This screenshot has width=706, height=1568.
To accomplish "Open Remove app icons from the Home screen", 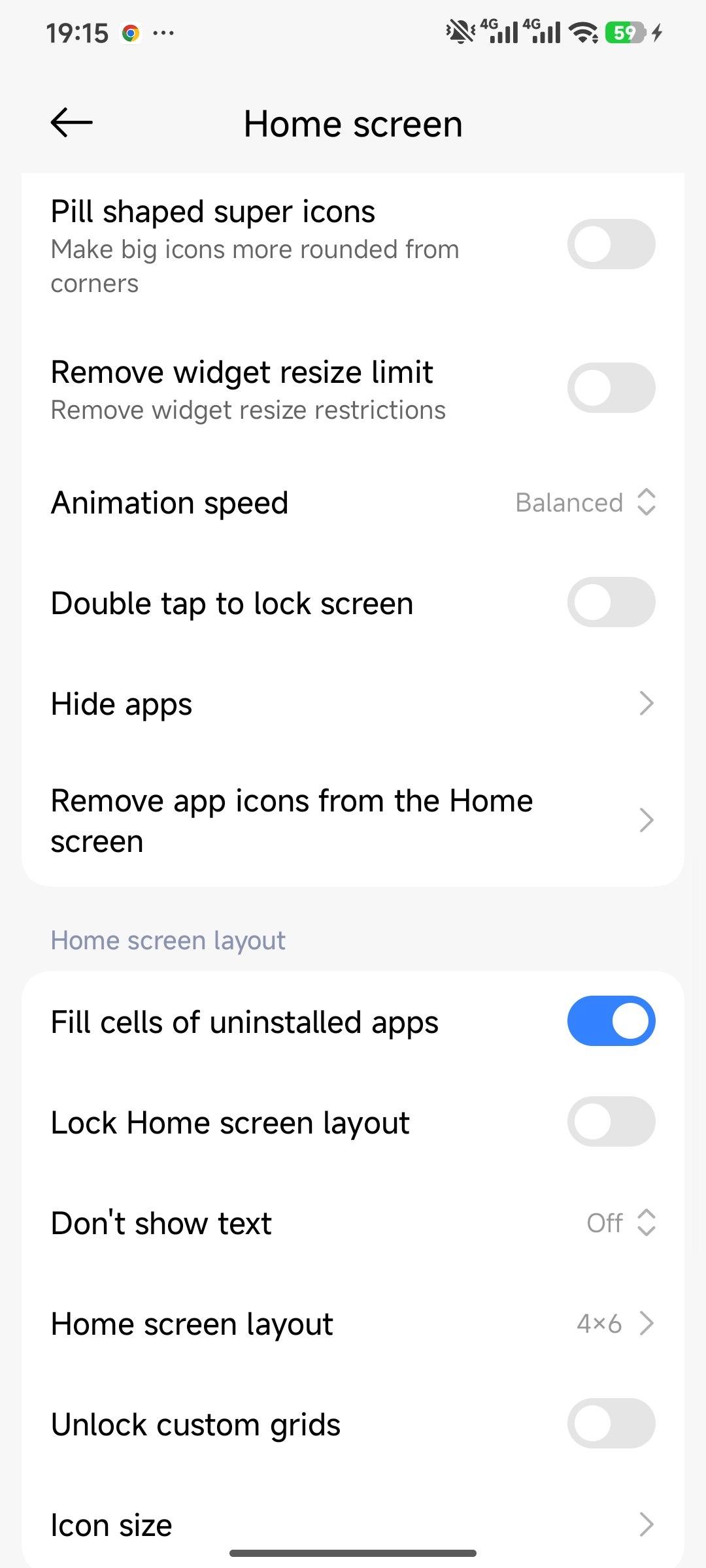I will coord(353,820).
